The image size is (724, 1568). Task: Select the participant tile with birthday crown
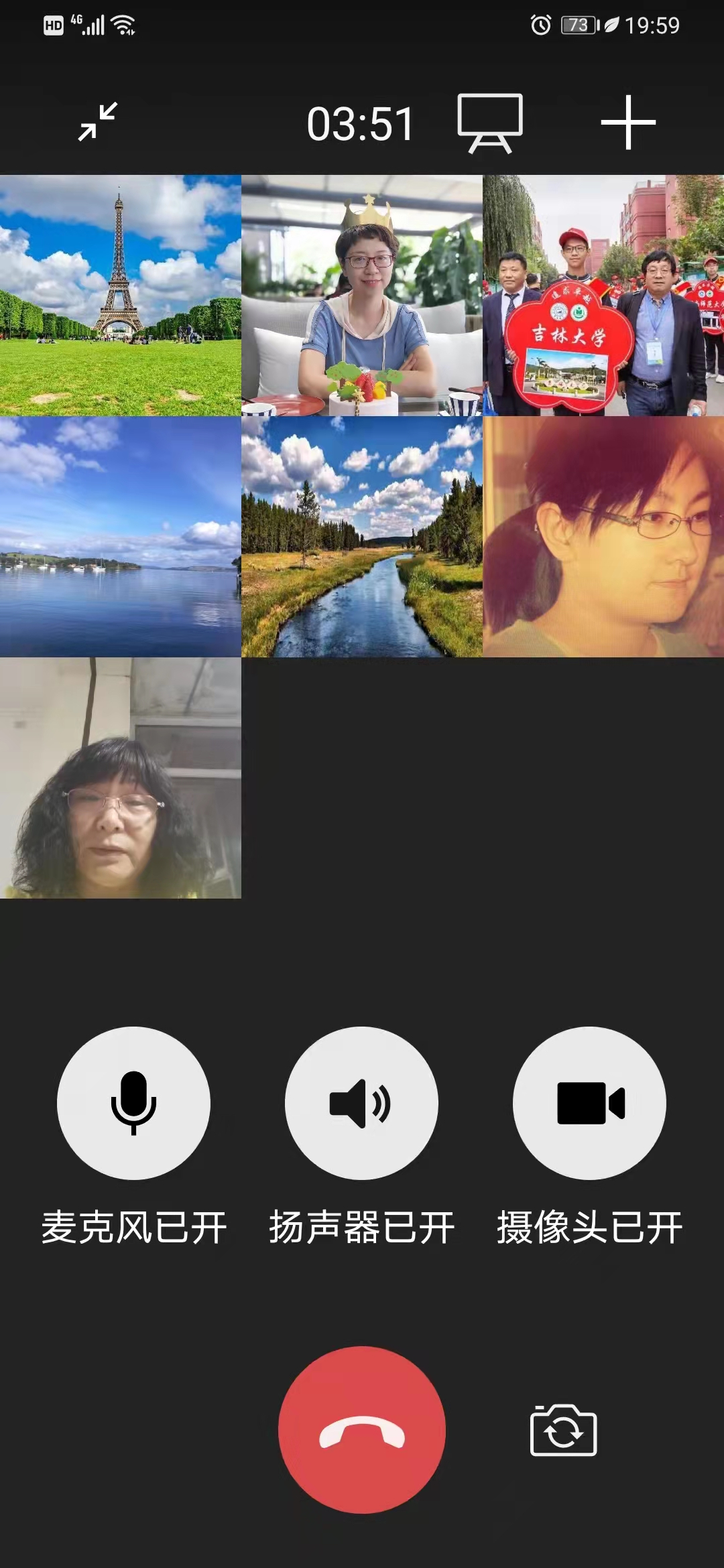362,296
